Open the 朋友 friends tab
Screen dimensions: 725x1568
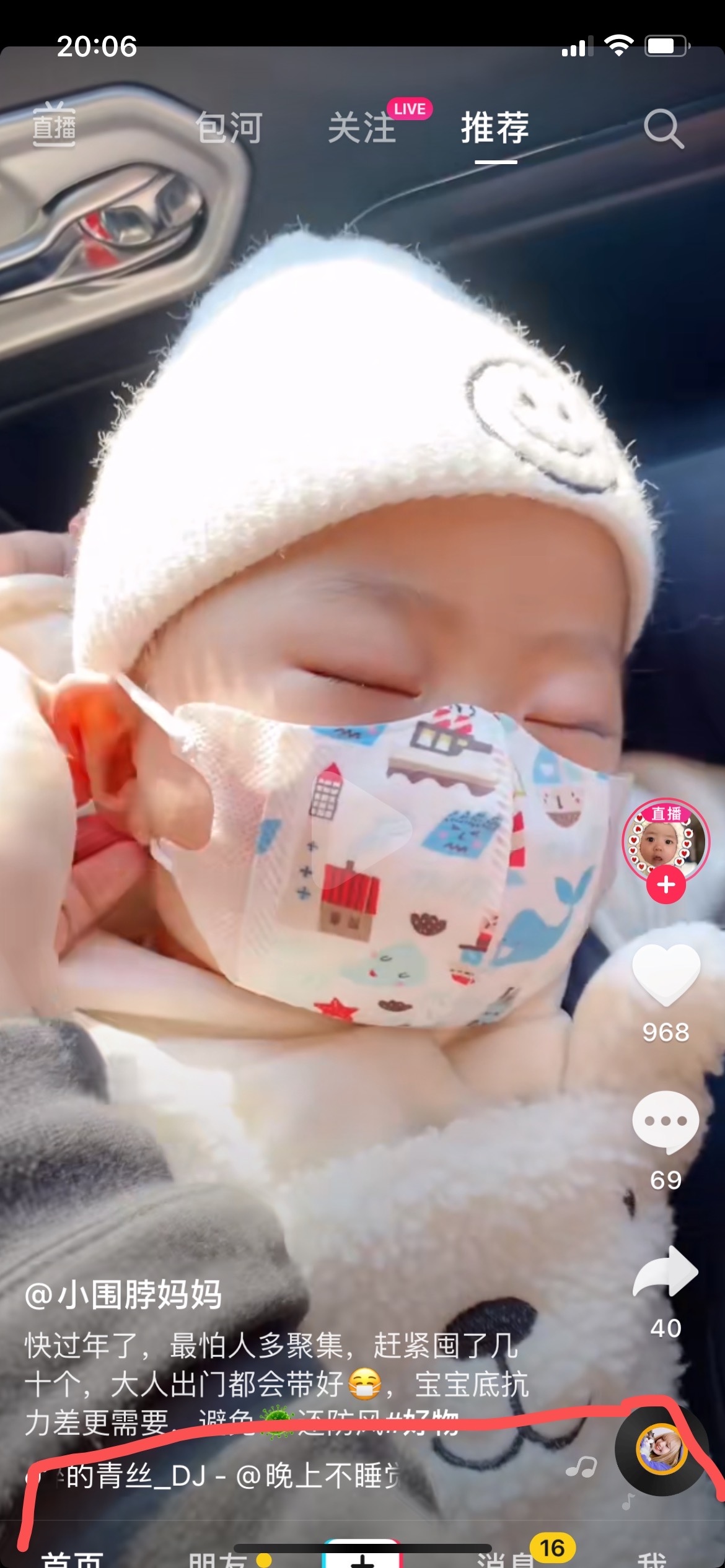pos(217,1559)
